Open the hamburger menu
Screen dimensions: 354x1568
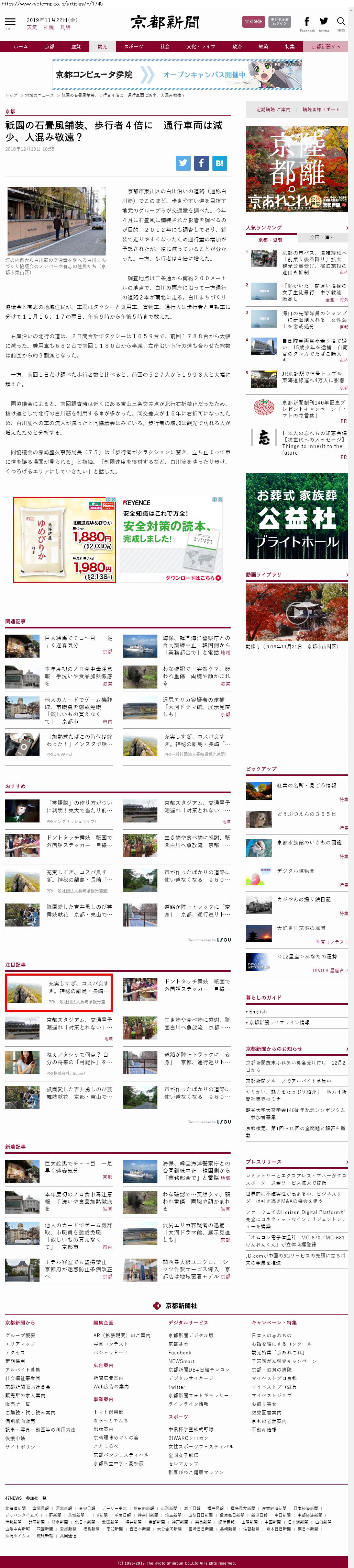click(x=10, y=23)
